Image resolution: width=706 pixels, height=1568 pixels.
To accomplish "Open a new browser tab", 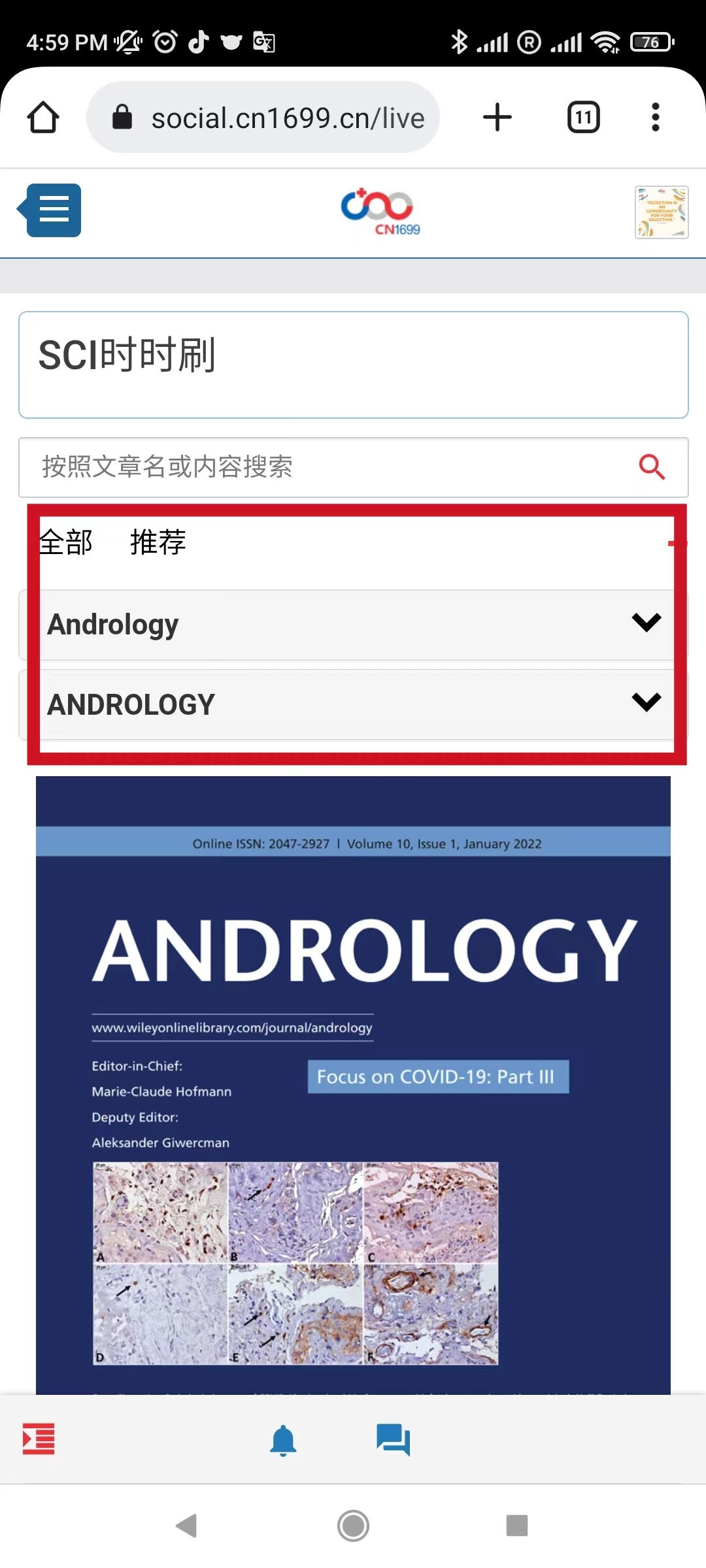I will pos(497,118).
